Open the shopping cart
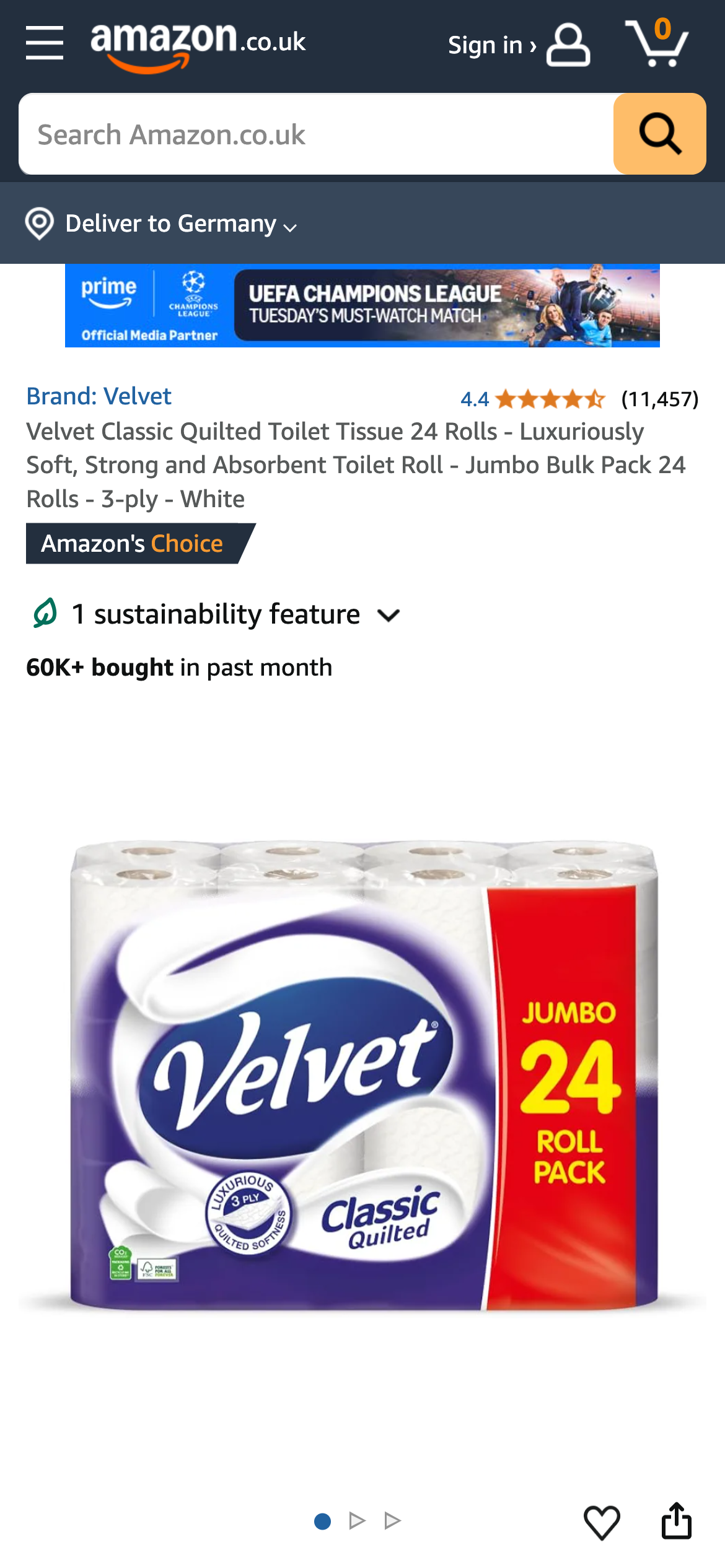The image size is (725, 1568). (x=657, y=43)
